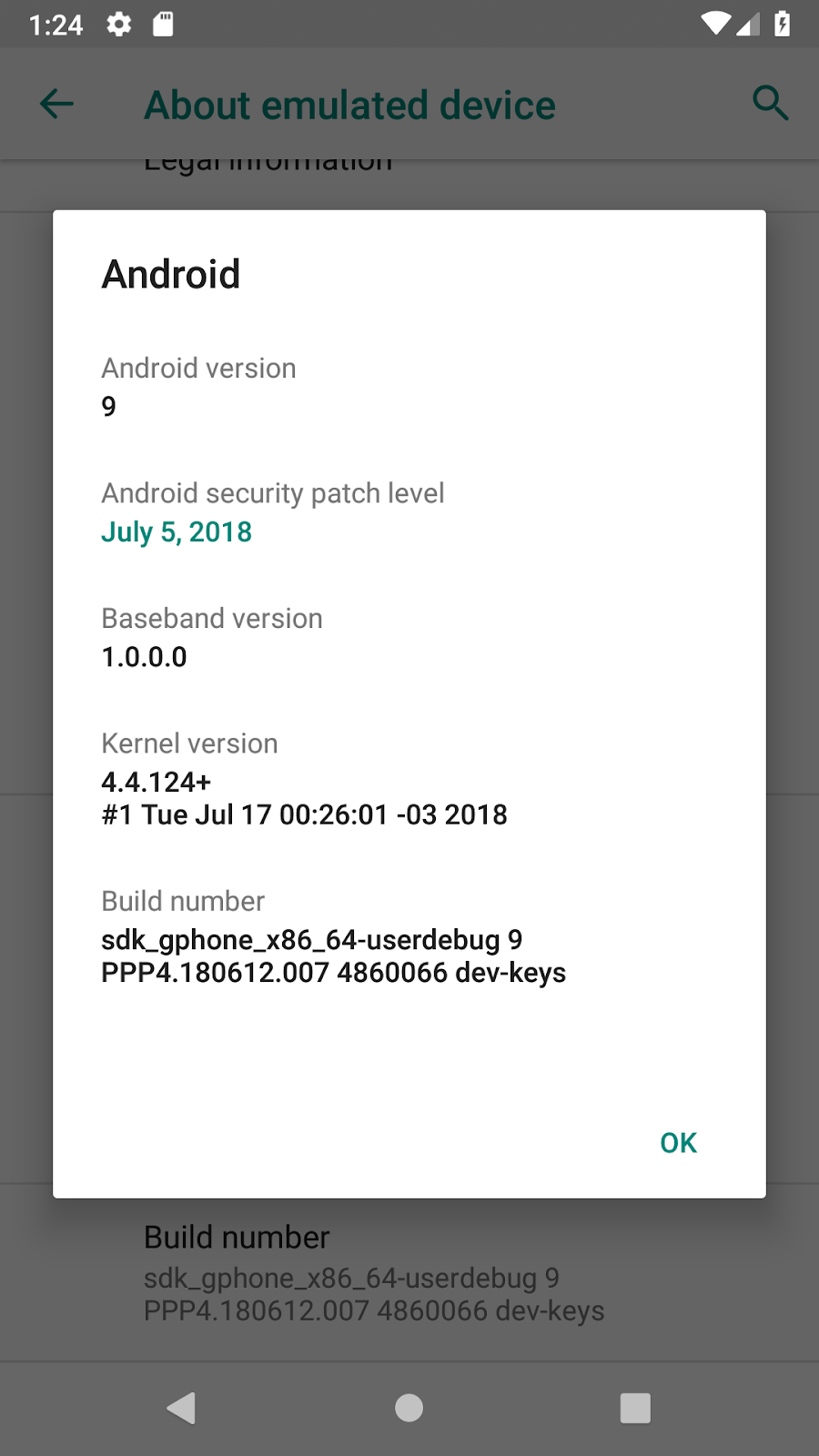This screenshot has width=819, height=1456.
Task: Tap the Kernel version 4.4.124+ entry
Action: 156,781
